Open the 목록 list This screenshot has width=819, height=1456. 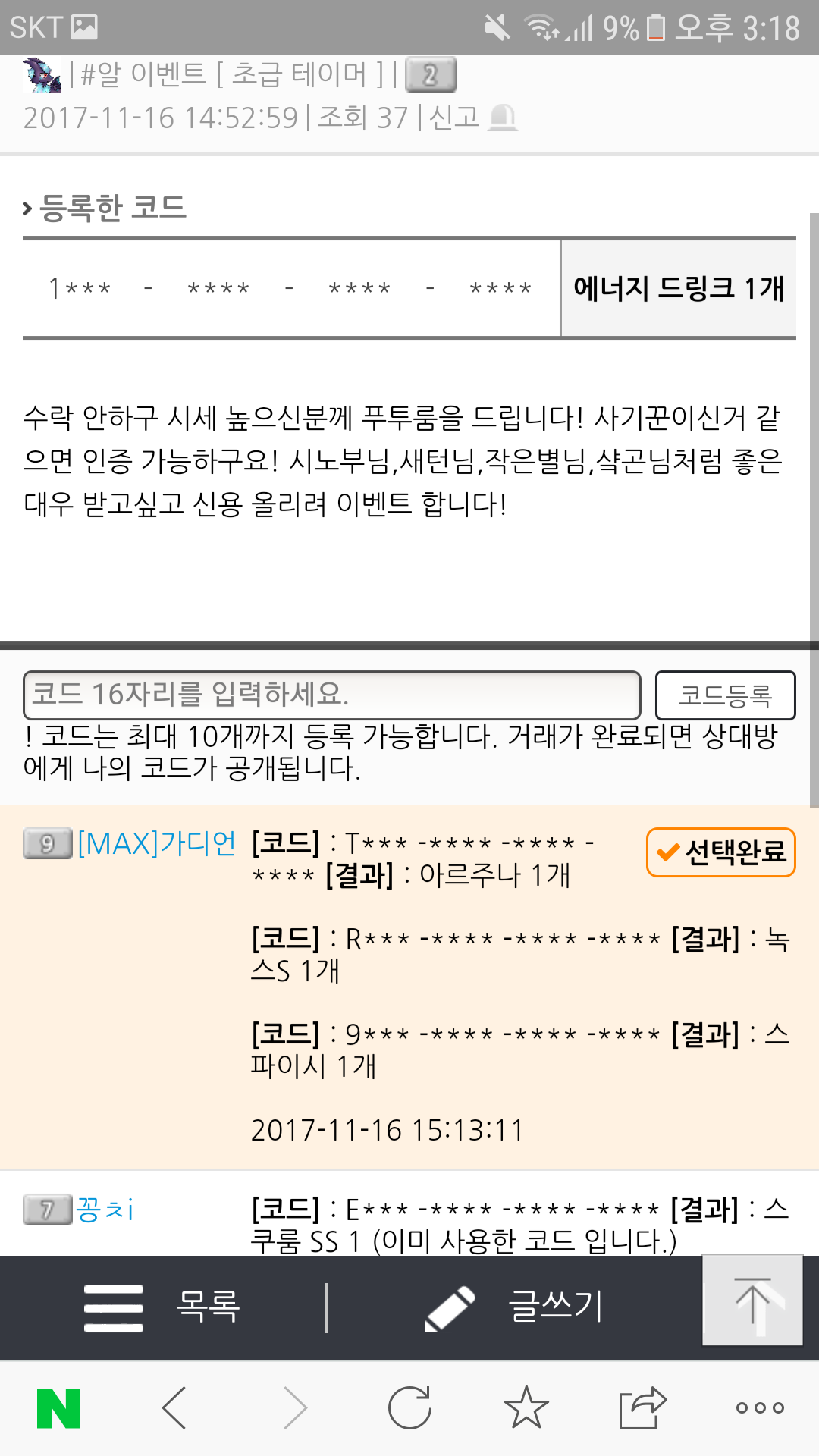pos(163,1307)
